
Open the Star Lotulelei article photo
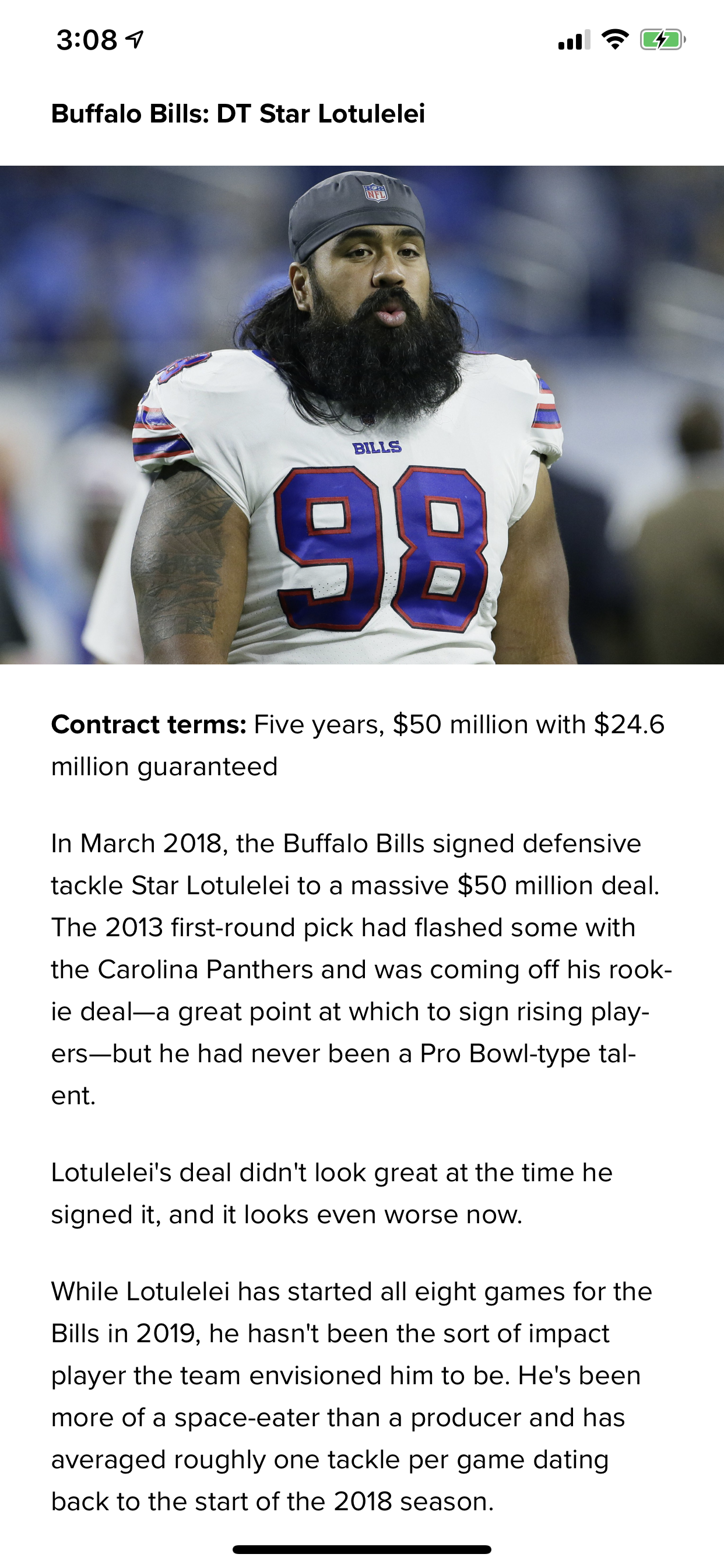(362, 415)
